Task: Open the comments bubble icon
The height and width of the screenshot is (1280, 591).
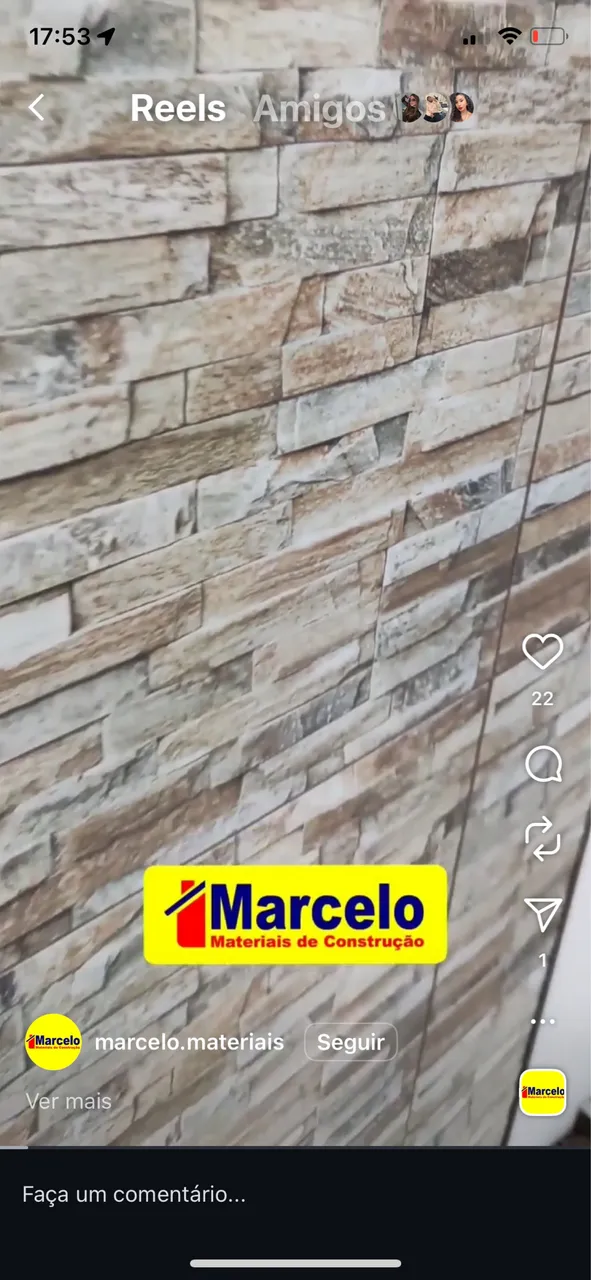Action: (542, 766)
